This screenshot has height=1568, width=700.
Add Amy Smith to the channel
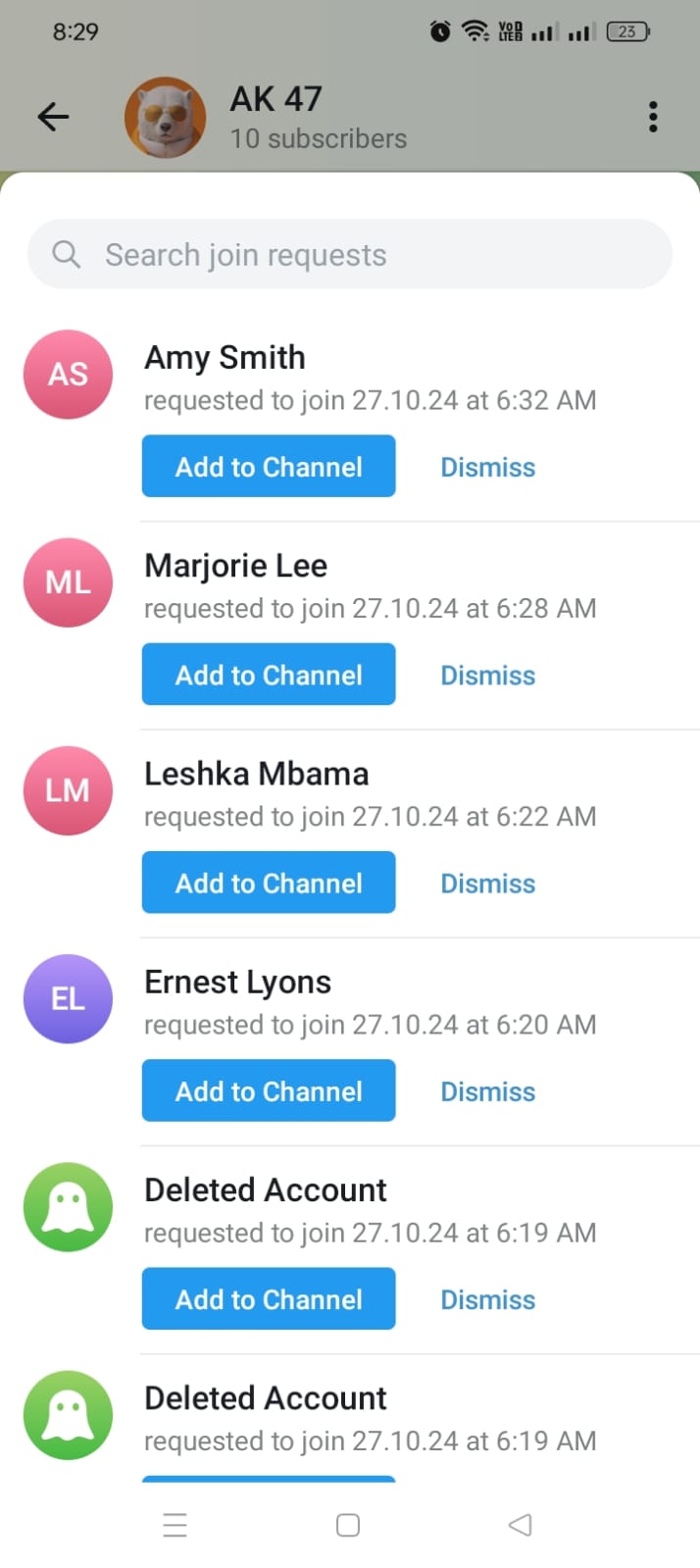(x=269, y=467)
